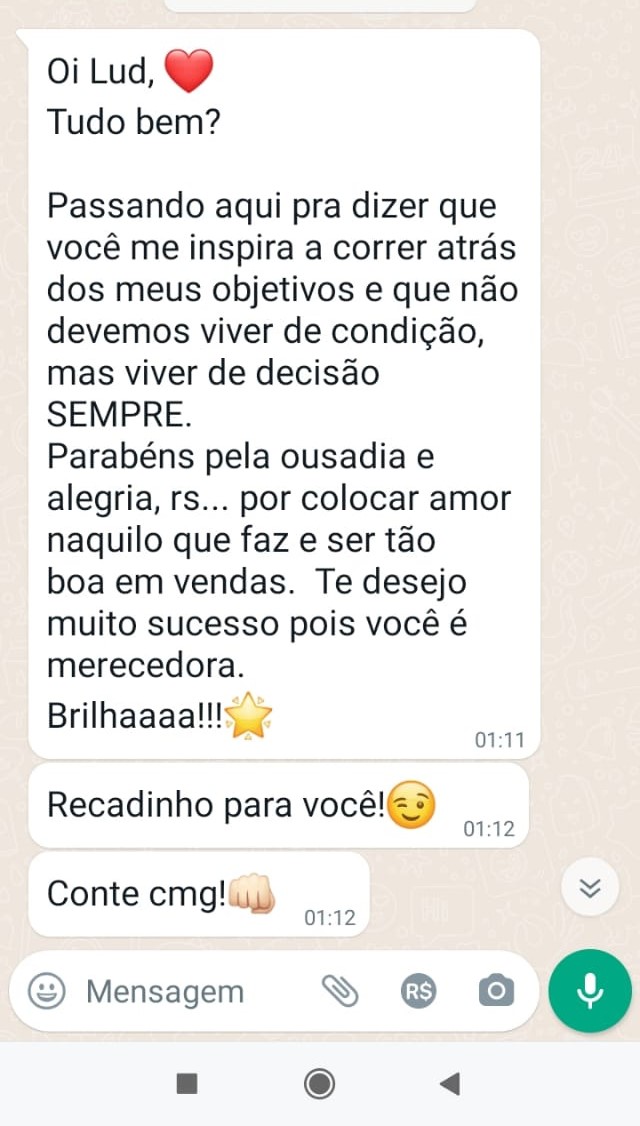Attach a file with the paperclip
The image size is (640, 1126).
(340, 991)
